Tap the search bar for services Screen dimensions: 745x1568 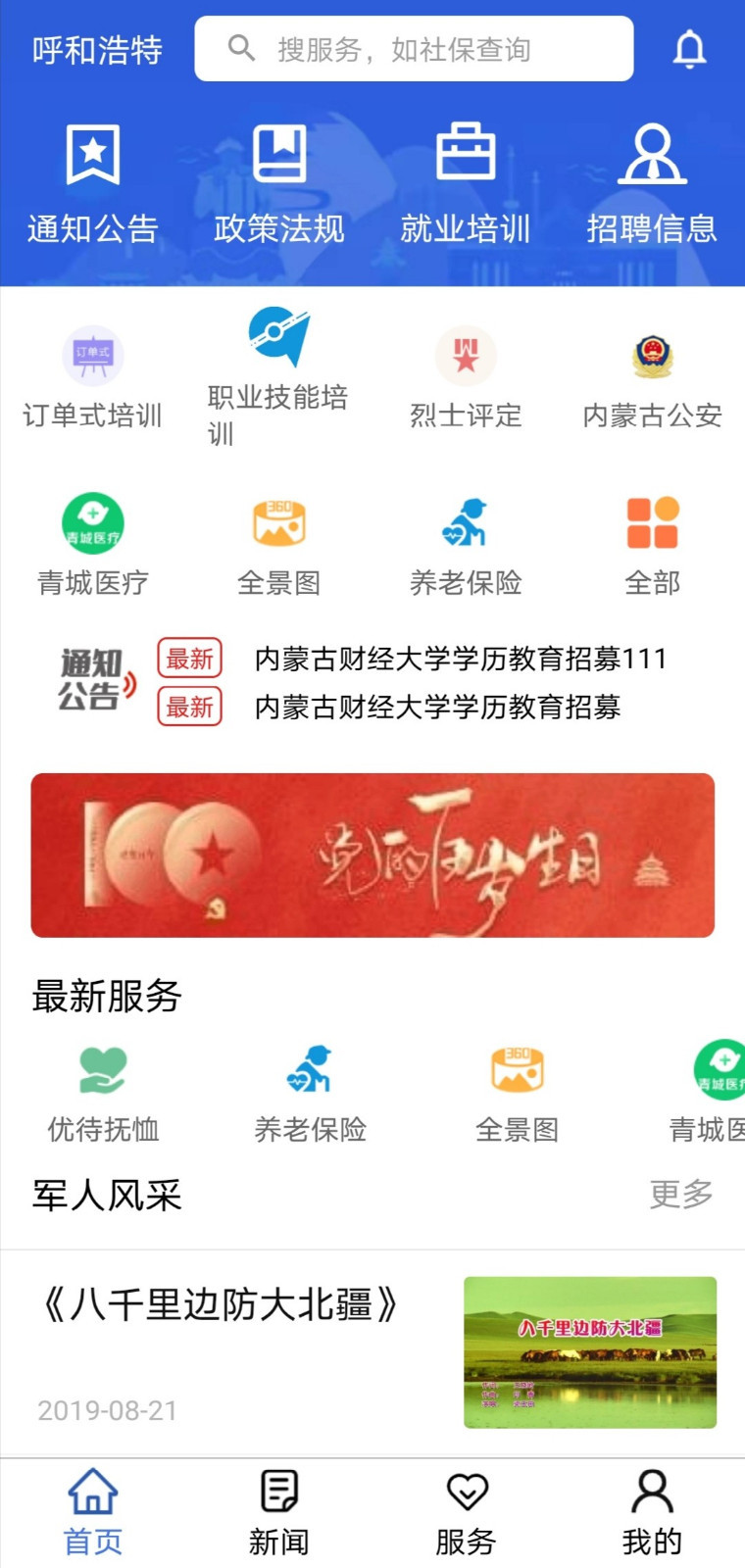coord(413,48)
